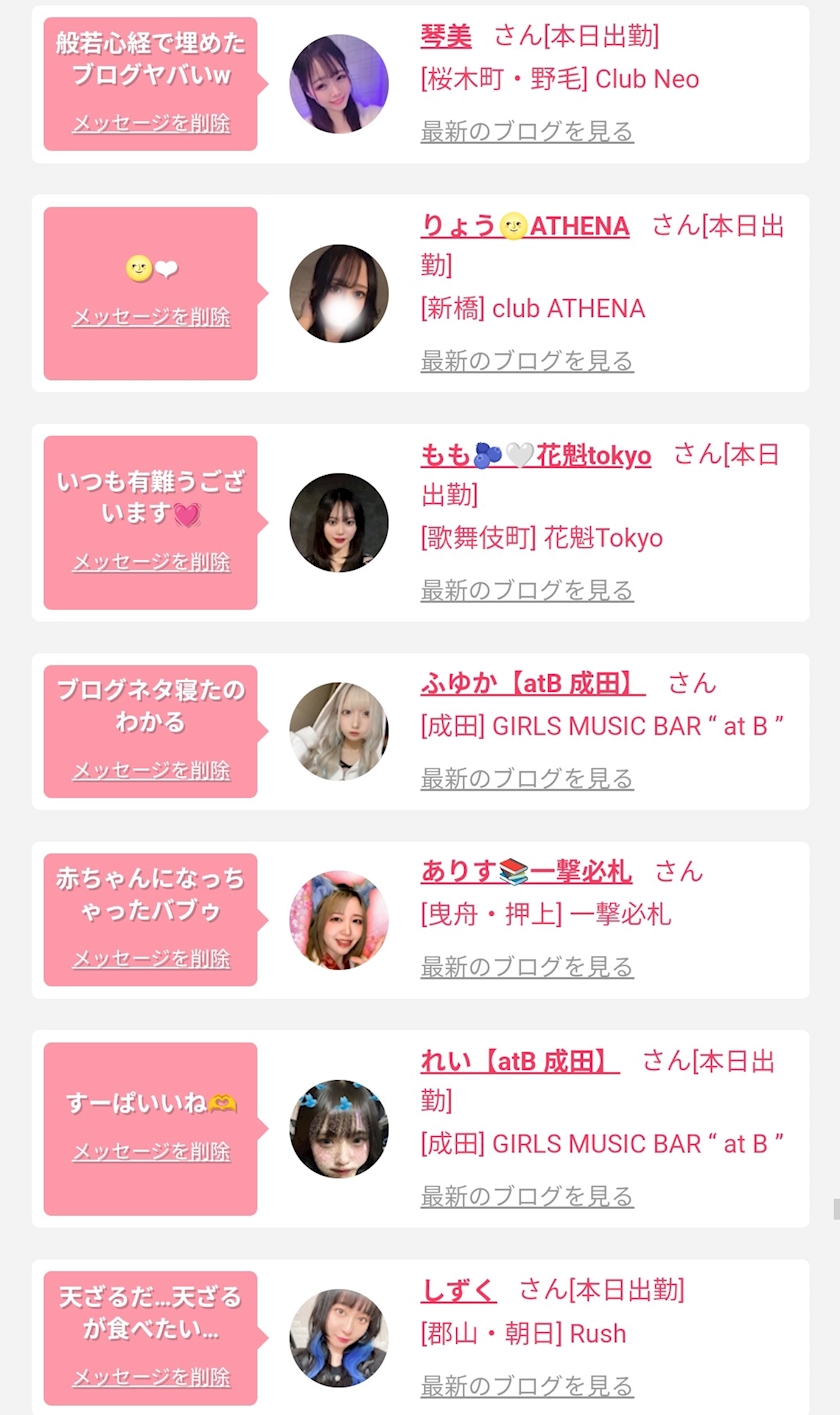View latest blog of りょう ATHENA
This screenshot has height=1415, width=840.
pos(527,360)
